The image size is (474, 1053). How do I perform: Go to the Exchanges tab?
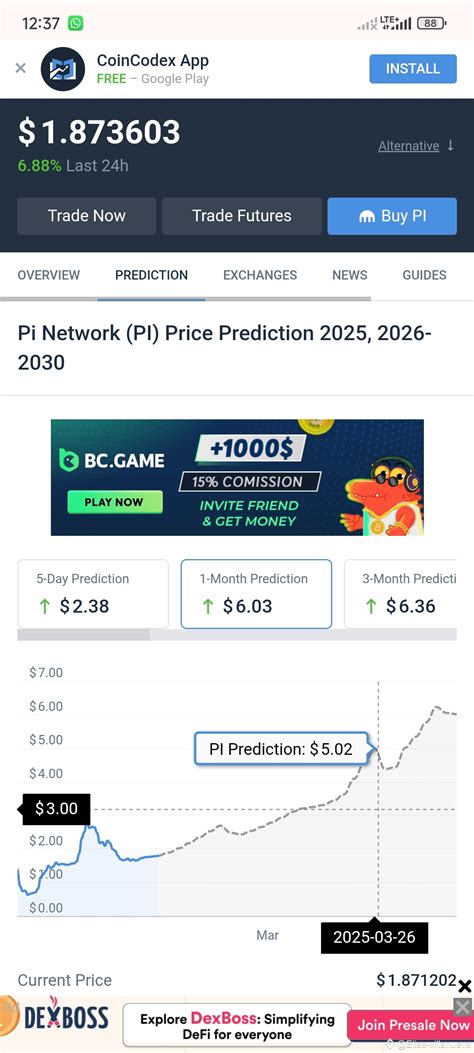(x=260, y=275)
